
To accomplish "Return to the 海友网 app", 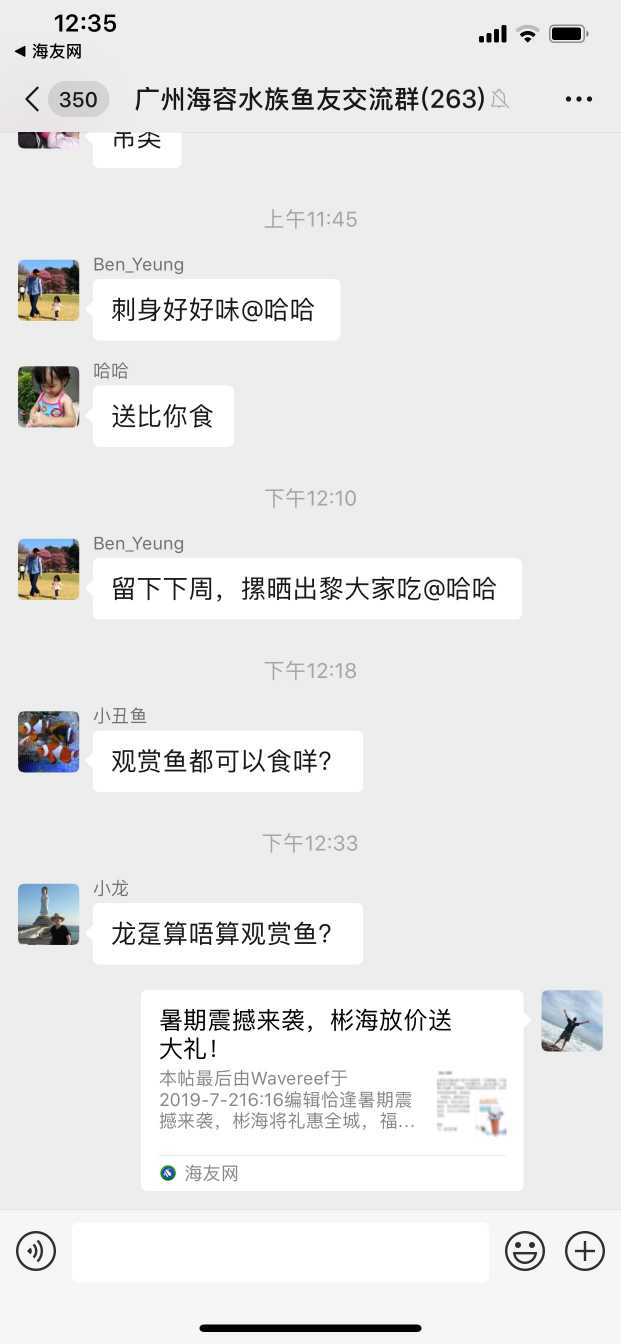I will click(x=48, y=51).
